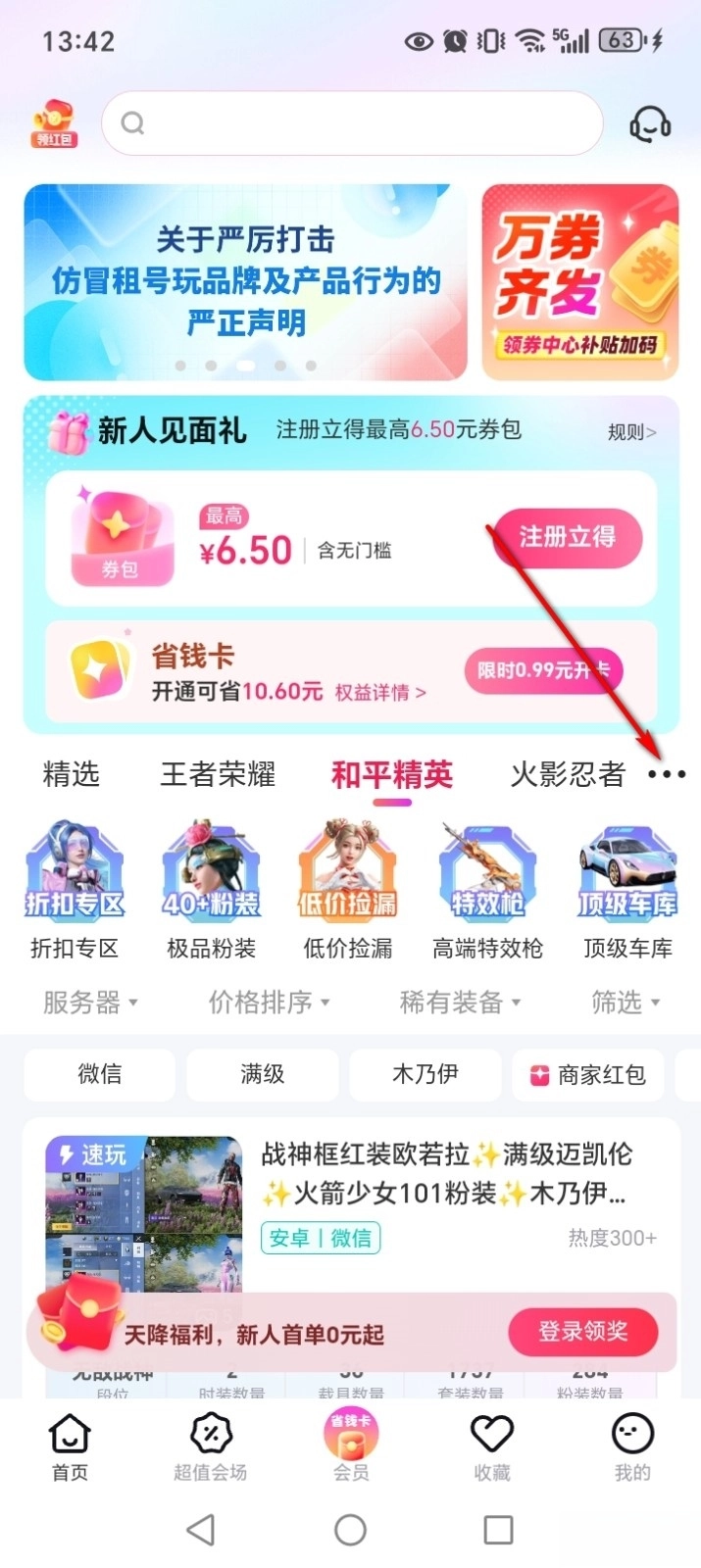Open 规则 link in newcomer gift
701x1568 pixels.
[x=630, y=432]
